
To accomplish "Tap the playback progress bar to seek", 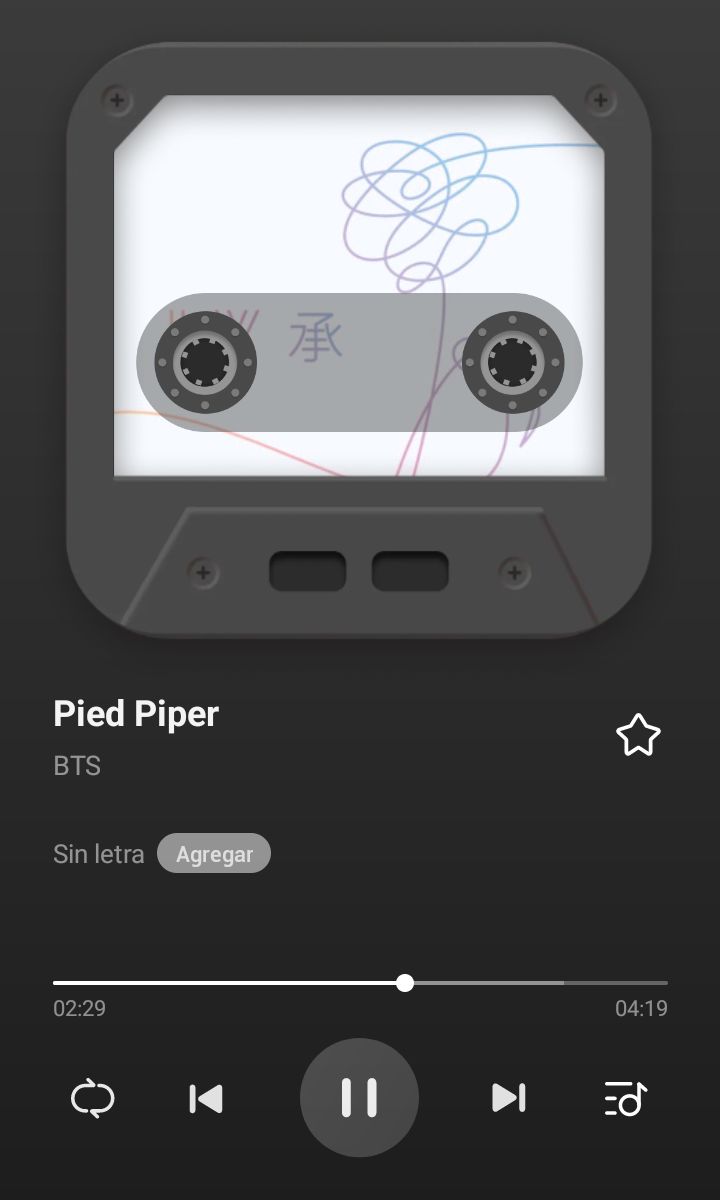I will point(360,983).
